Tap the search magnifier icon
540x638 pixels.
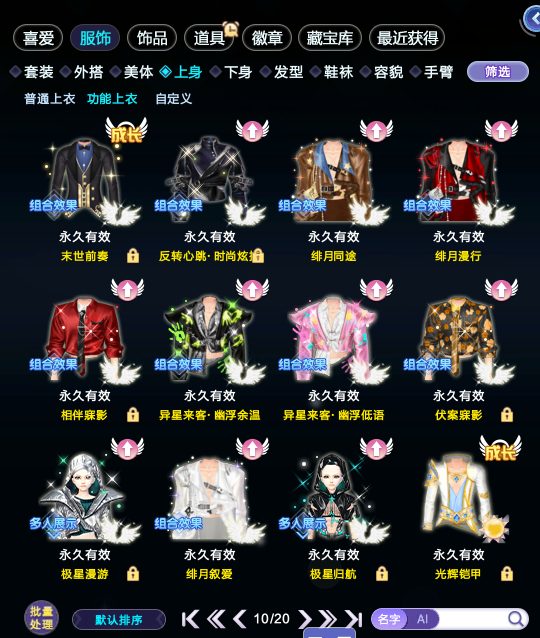[x=516, y=619]
